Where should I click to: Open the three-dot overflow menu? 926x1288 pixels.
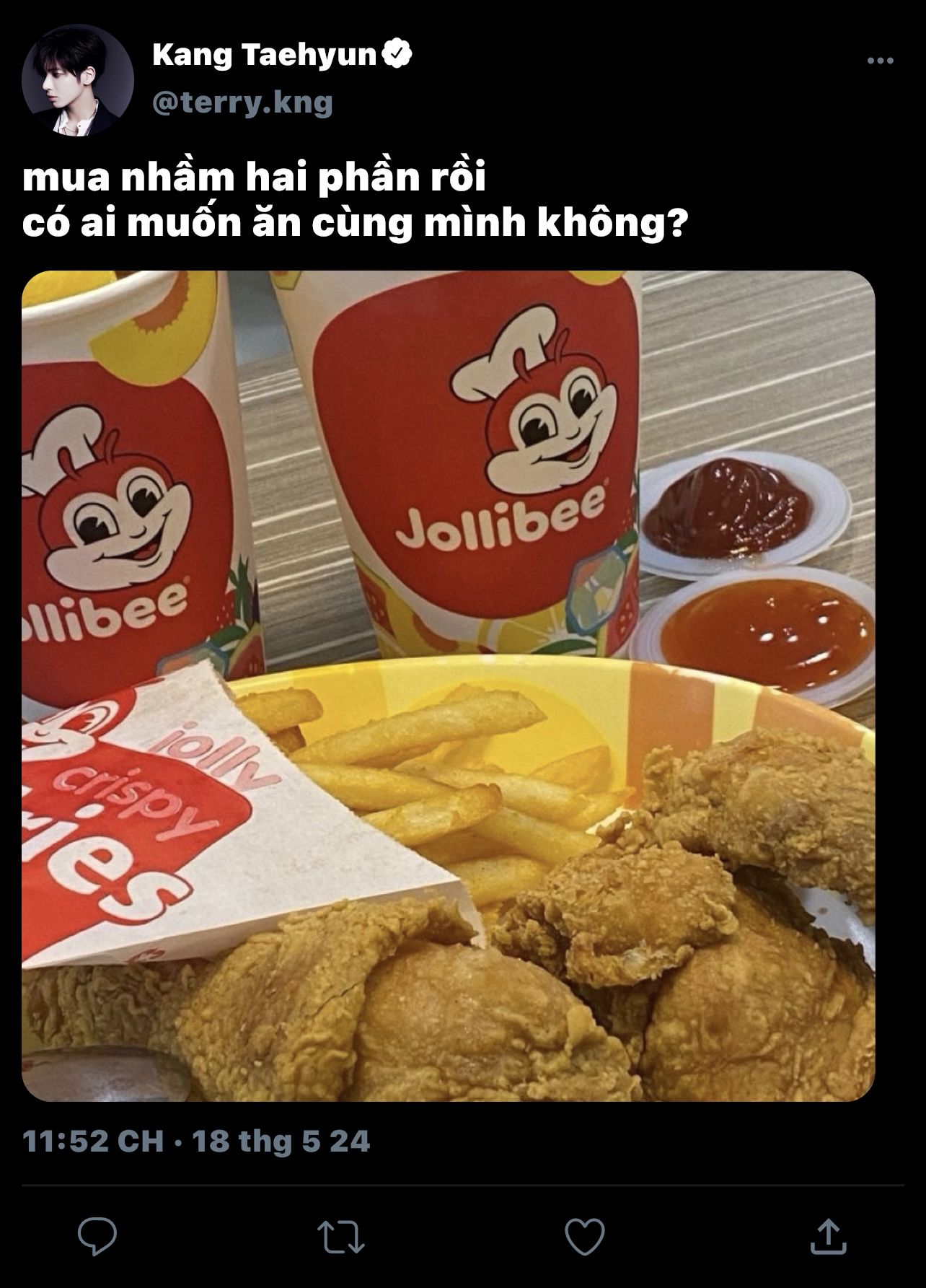pos(880,61)
